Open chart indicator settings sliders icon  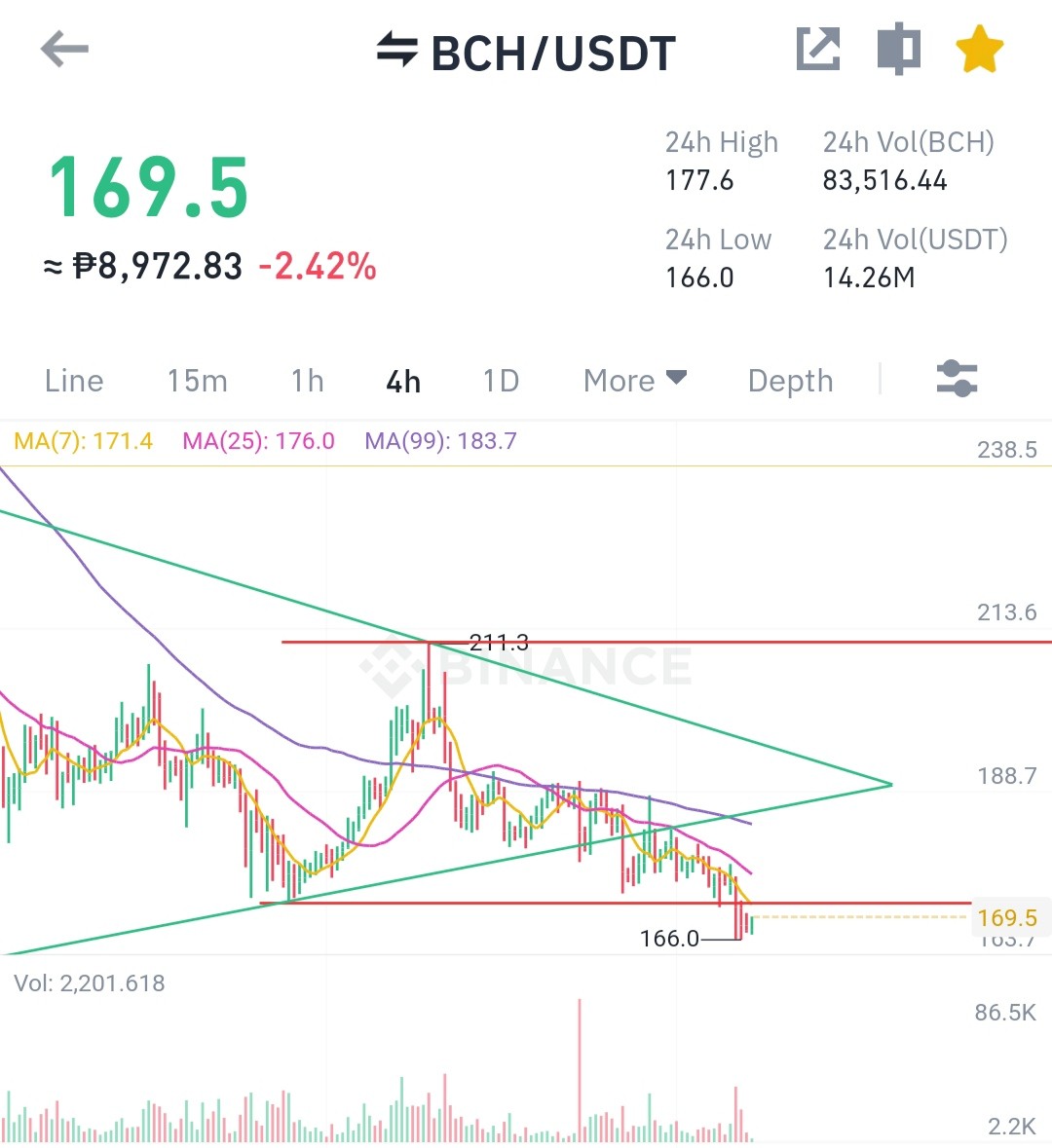957,379
